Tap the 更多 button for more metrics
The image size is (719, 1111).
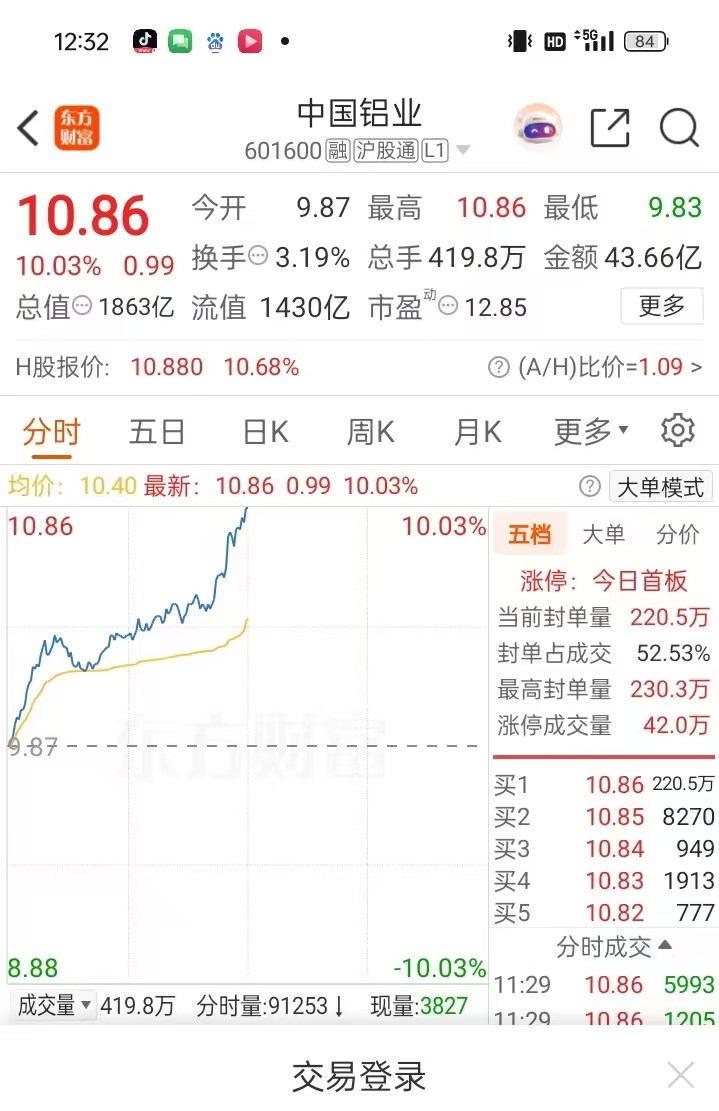pyautogui.click(x=662, y=306)
